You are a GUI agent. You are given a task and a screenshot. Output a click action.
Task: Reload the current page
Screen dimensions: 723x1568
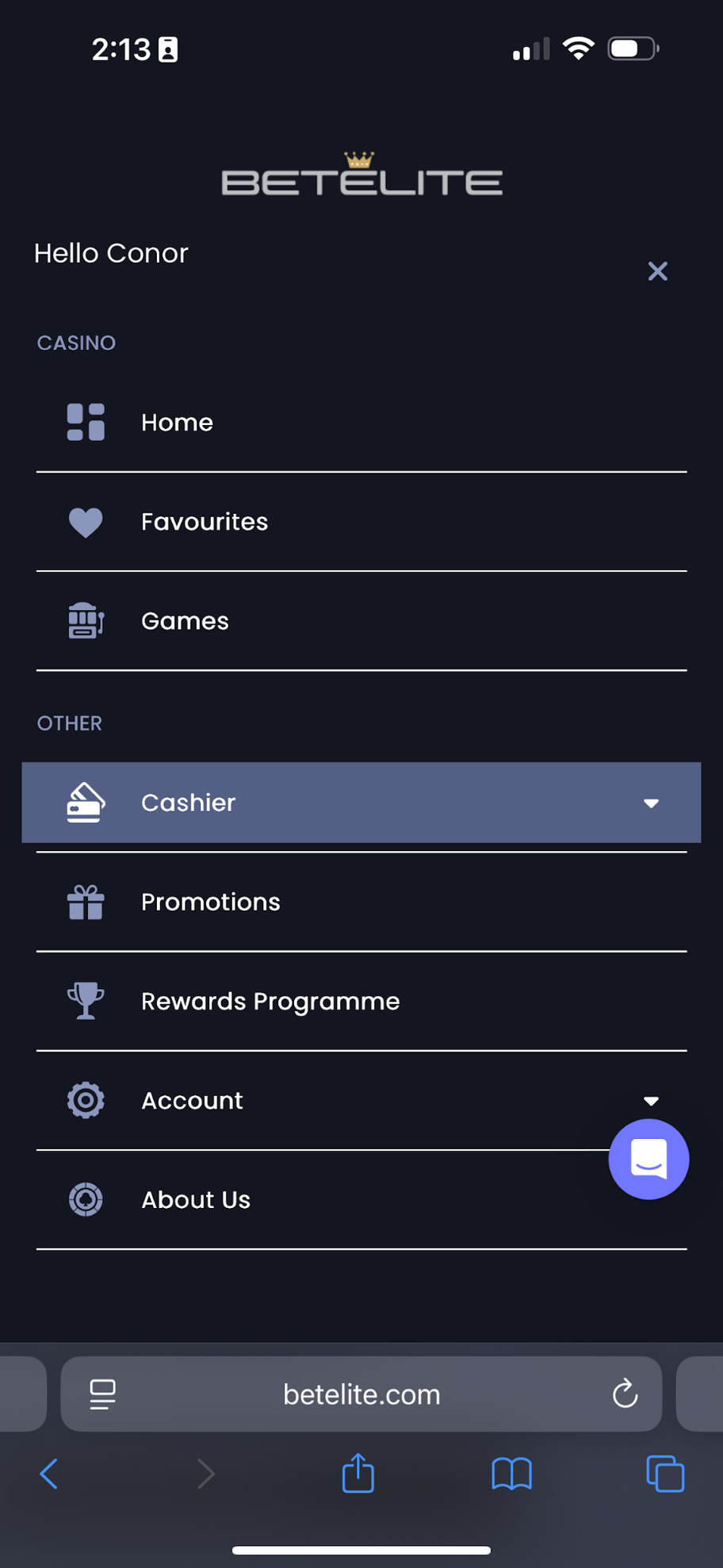(625, 1394)
